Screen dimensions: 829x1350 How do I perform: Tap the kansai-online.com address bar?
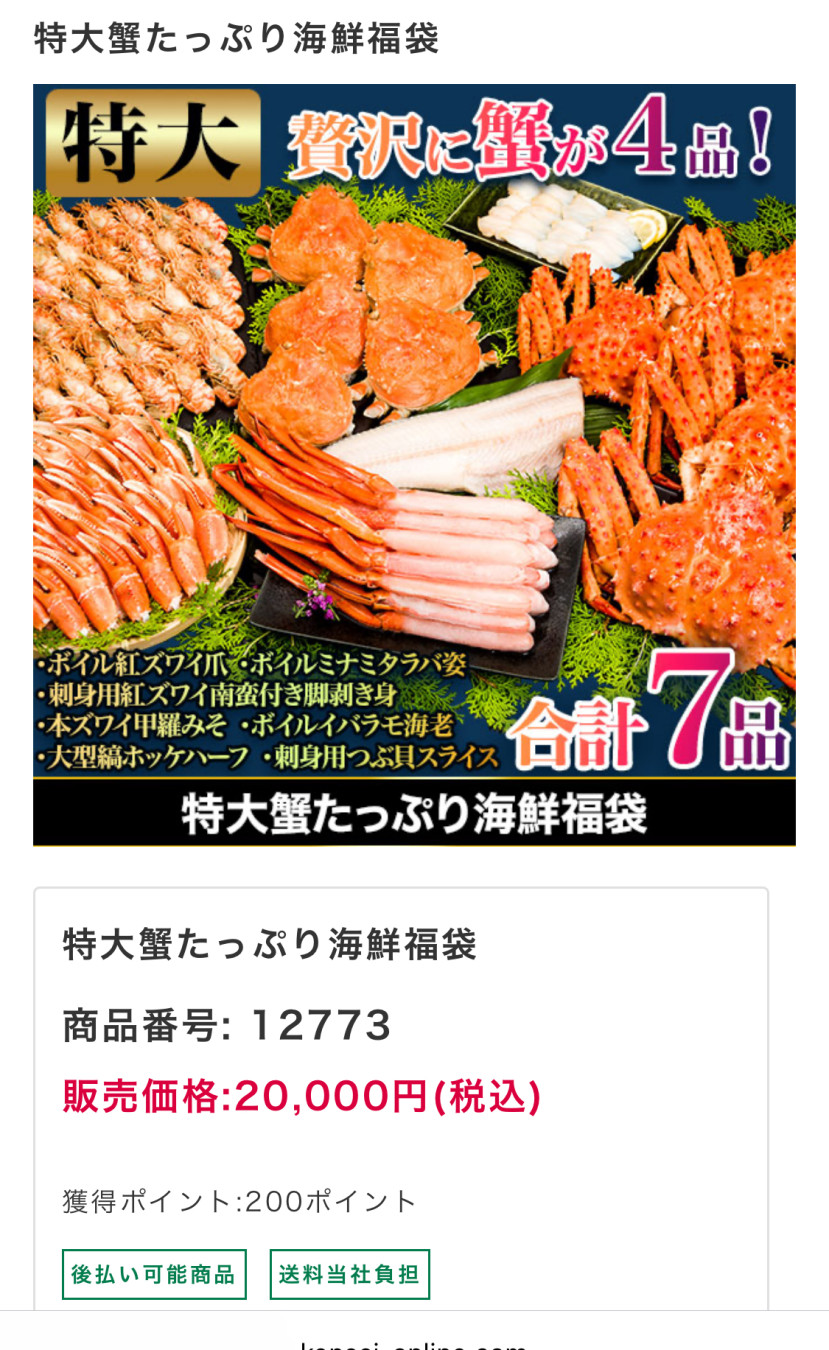coord(414,1341)
